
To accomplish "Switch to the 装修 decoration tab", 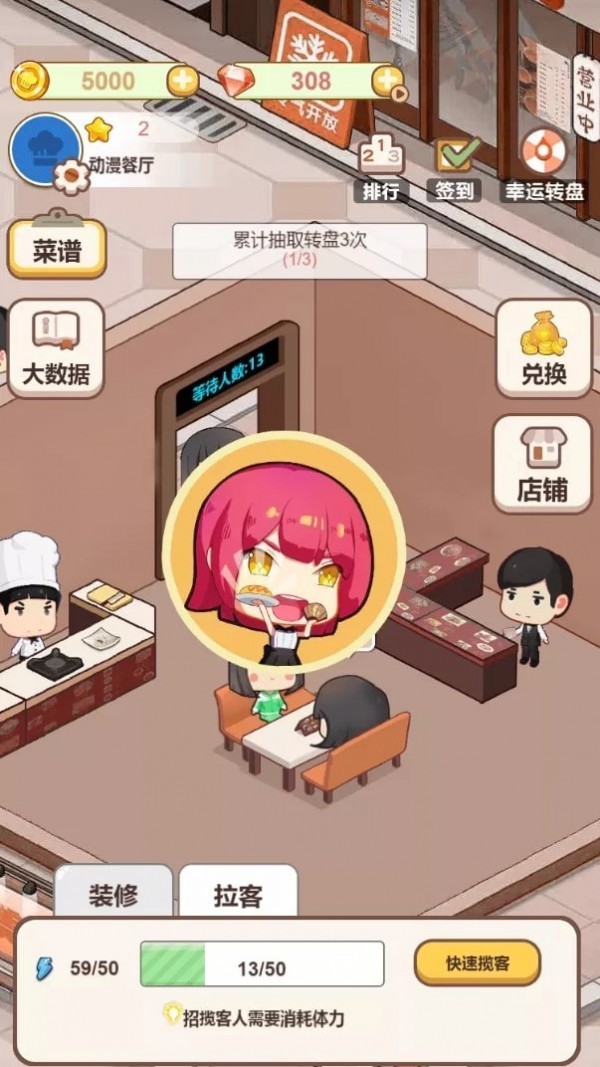I will click(113, 894).
